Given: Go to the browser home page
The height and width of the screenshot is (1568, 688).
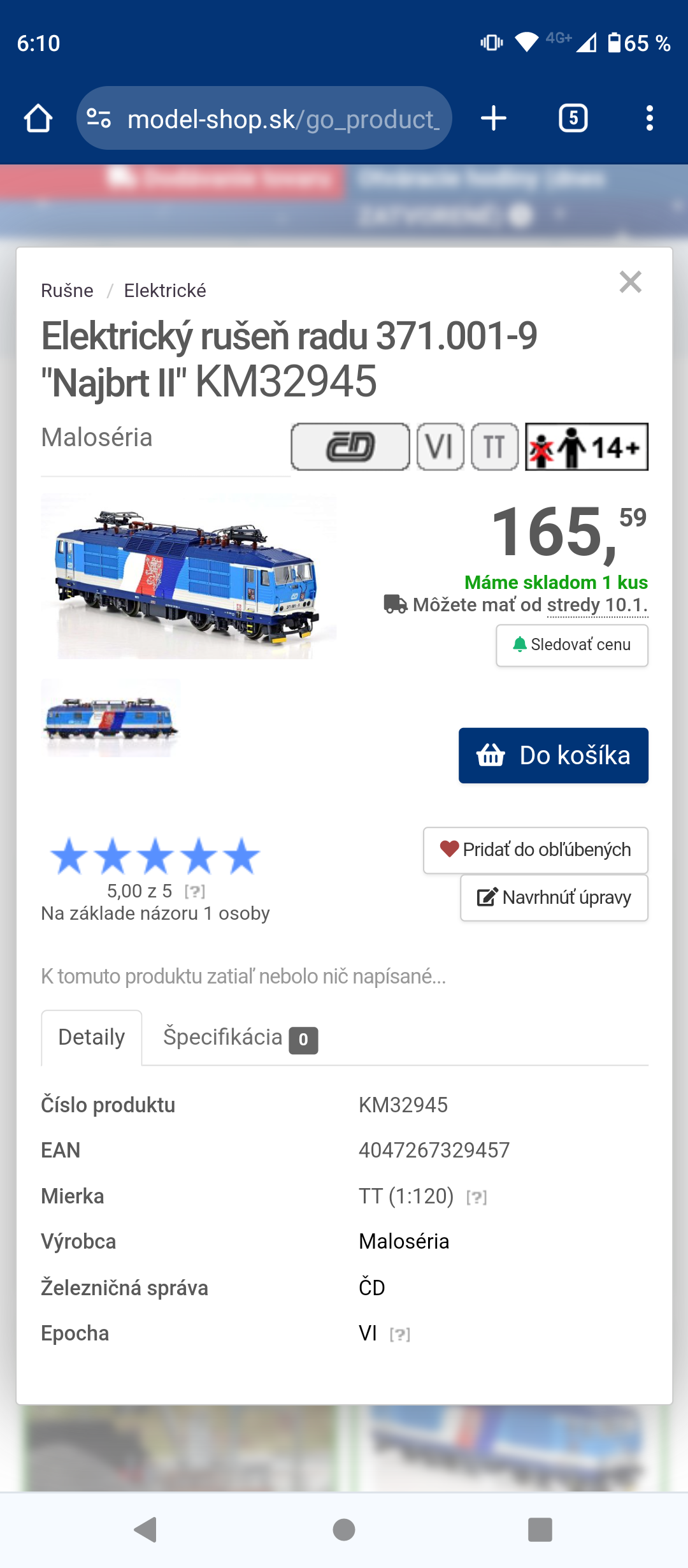Looking at the screenshot, I should click(x=38, y=119).
